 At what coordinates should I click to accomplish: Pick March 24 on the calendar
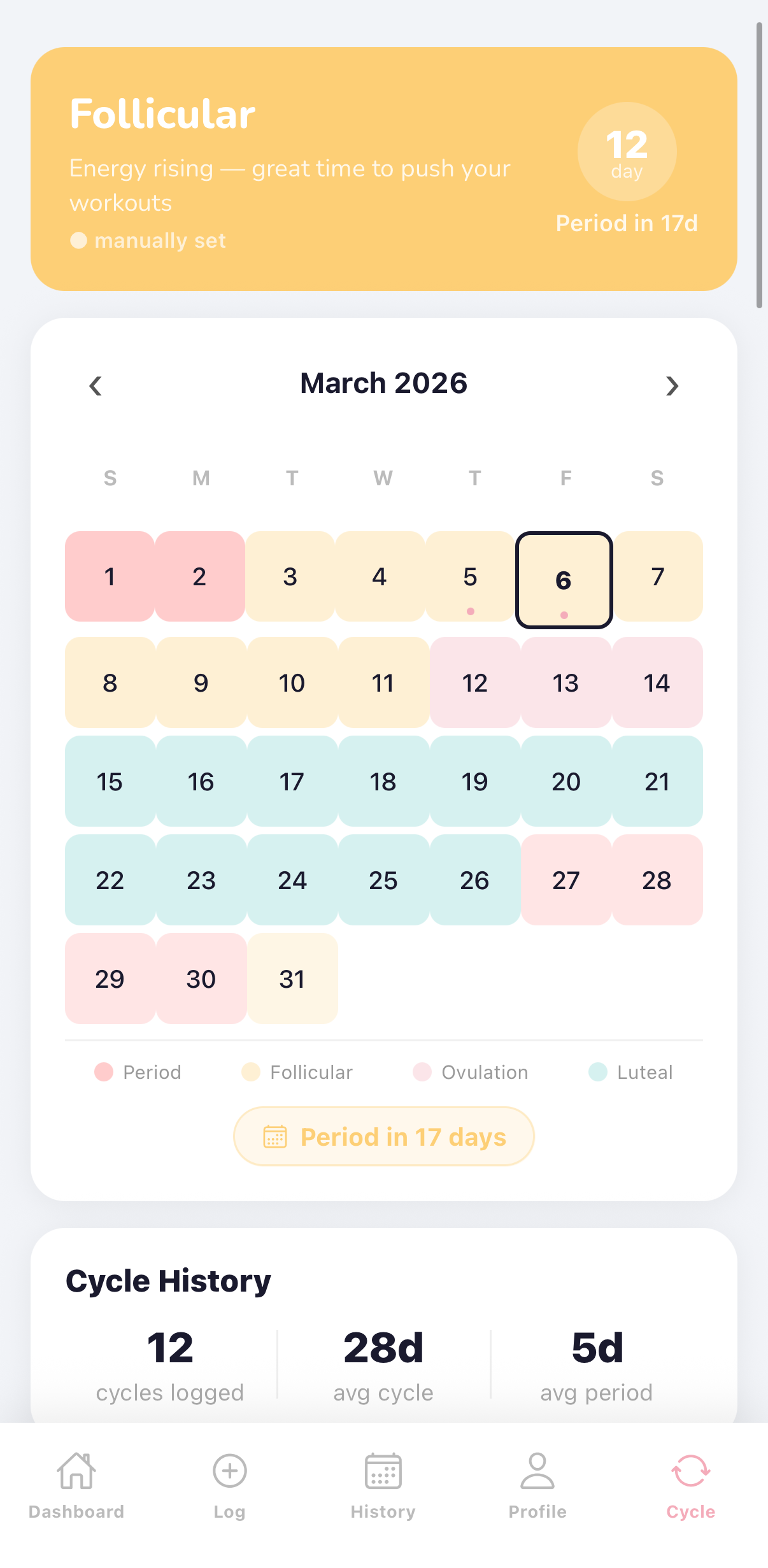coord(292,880)
